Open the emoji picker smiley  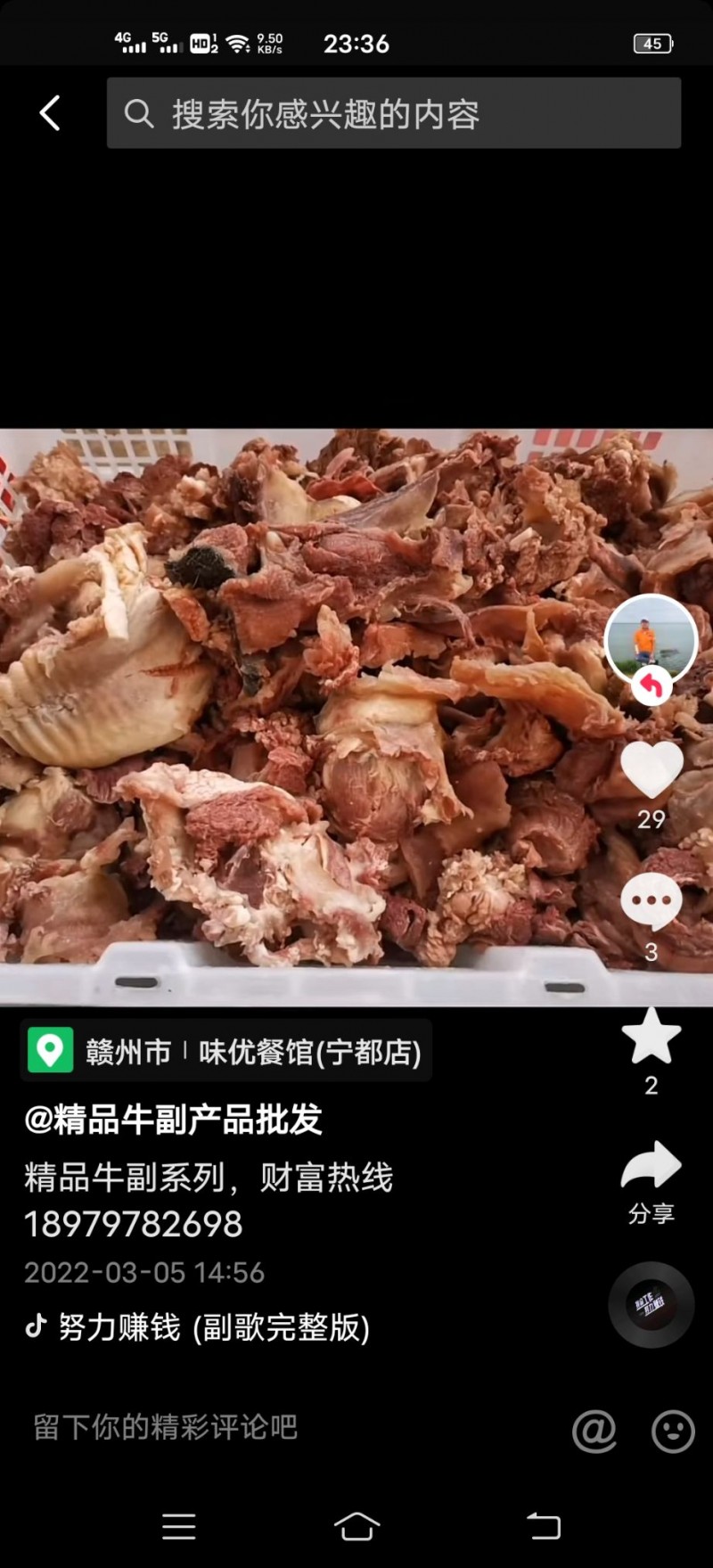coord(673,1431)
